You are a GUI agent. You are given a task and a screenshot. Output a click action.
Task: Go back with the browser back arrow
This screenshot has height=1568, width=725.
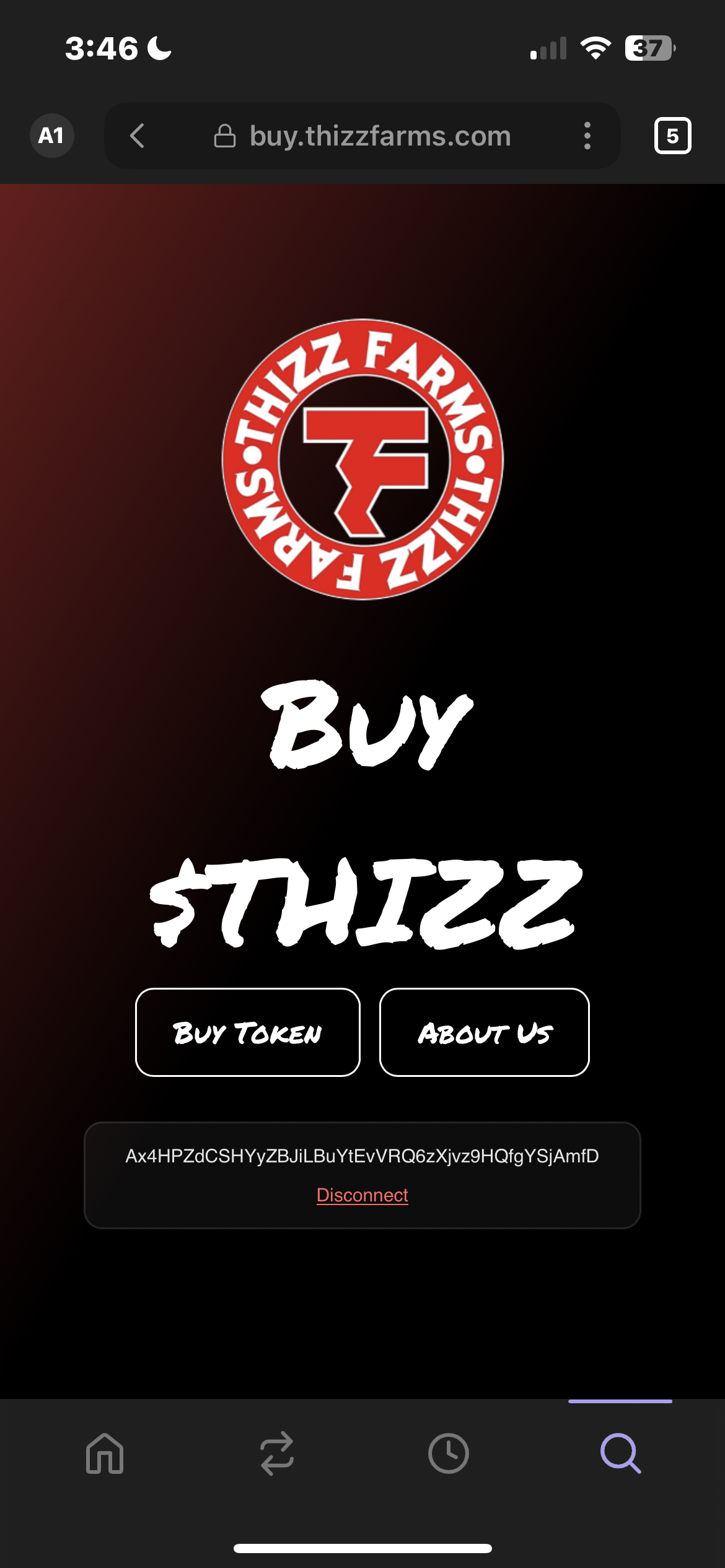138,136
